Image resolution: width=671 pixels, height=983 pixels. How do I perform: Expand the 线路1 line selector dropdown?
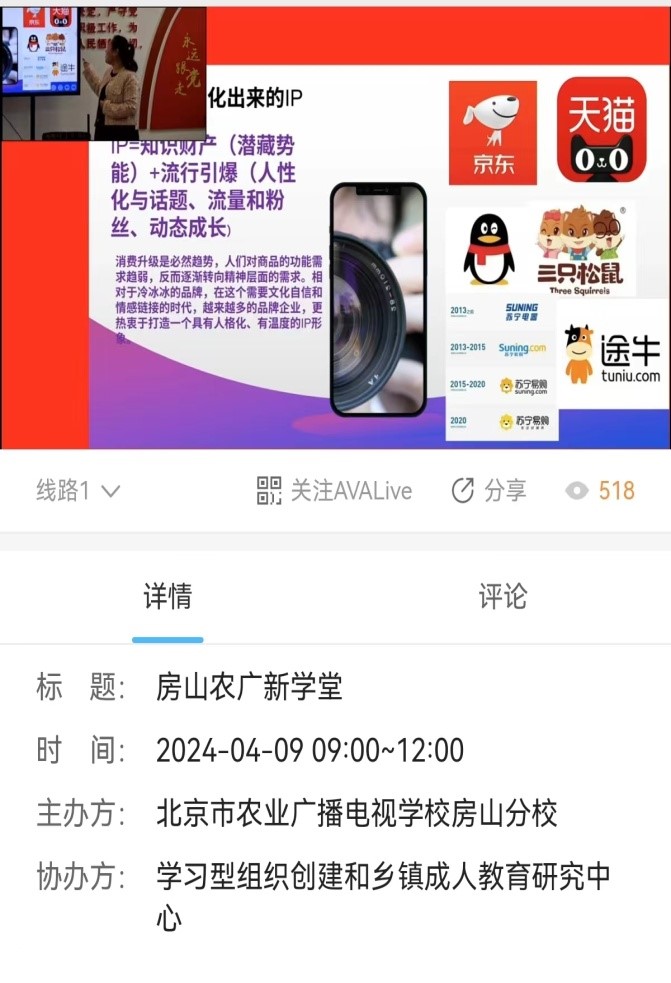tap(79, 490)
